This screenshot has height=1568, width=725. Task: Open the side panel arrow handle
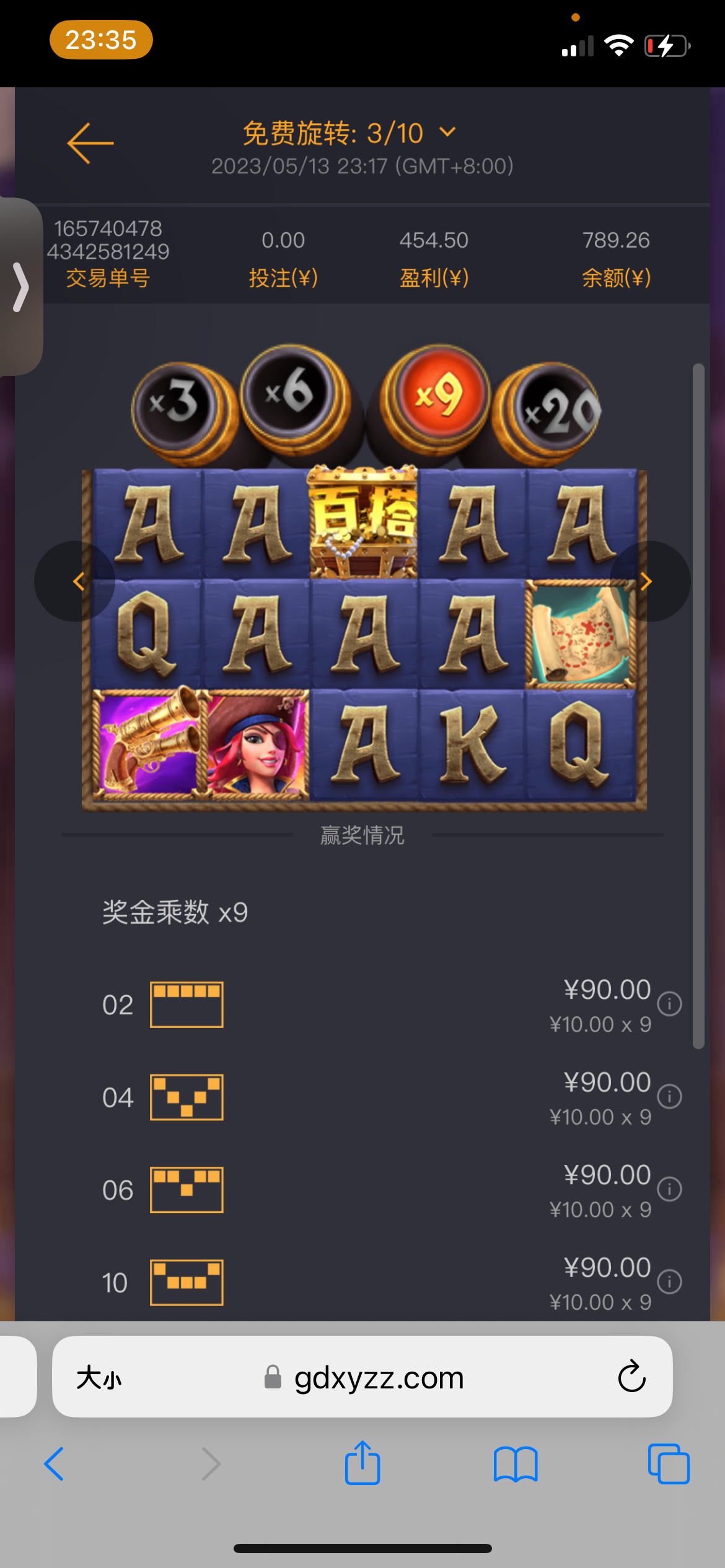(20, 287)
